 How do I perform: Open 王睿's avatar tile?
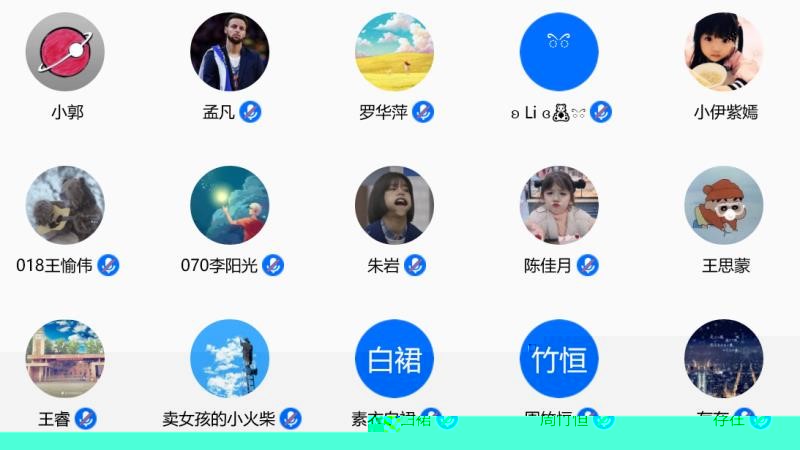coord(65,359)
